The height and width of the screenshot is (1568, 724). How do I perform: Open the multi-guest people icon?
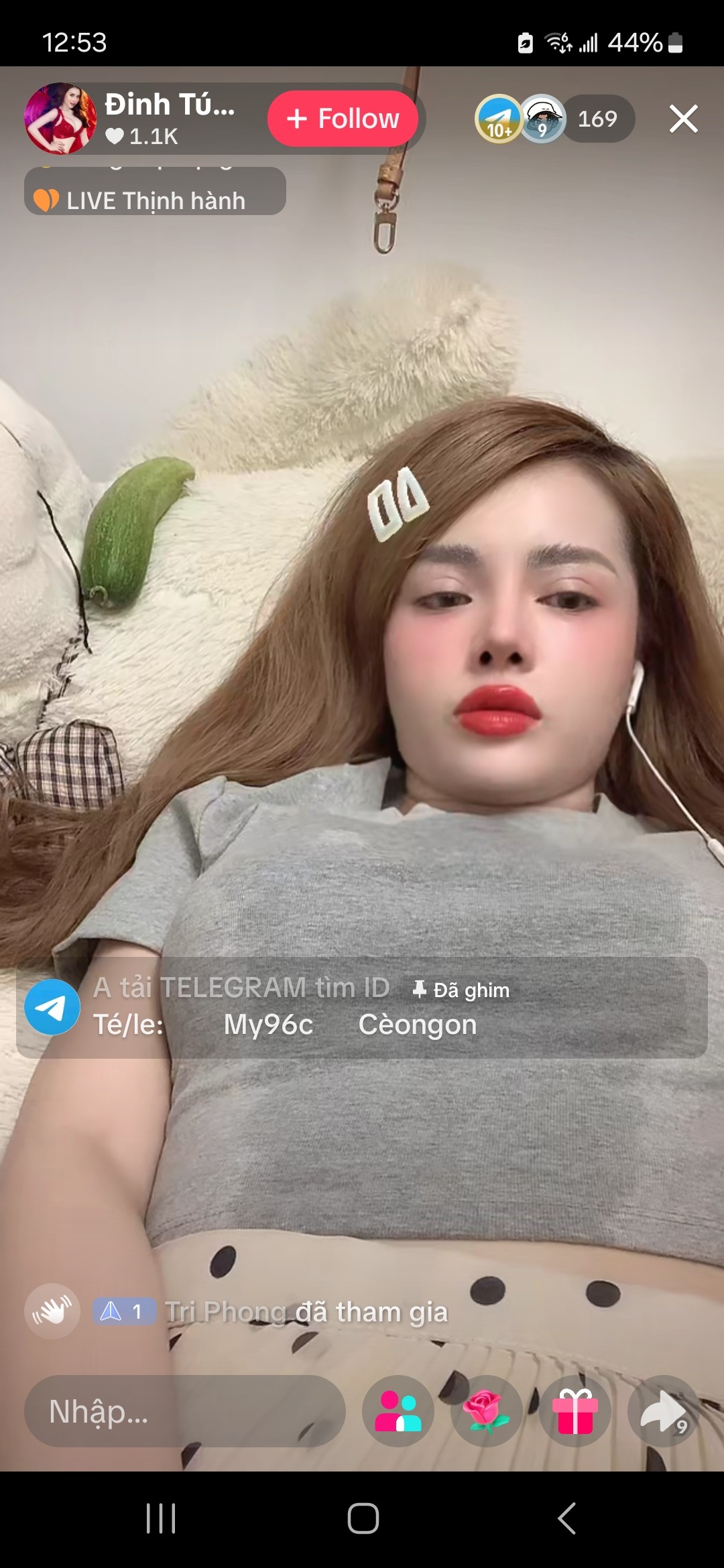click(398, 1411)
